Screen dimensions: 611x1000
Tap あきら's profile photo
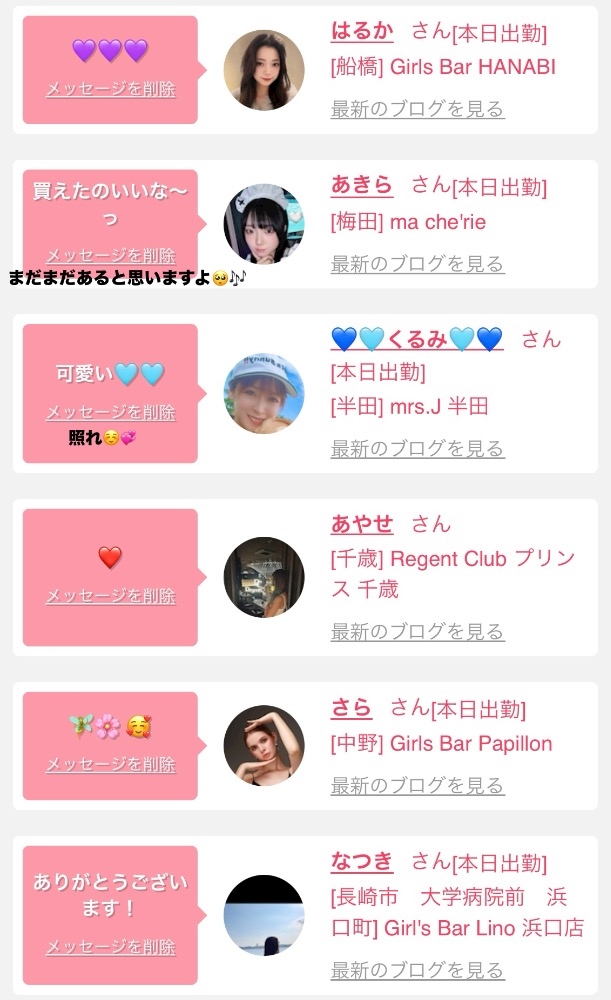click(264, 224)
